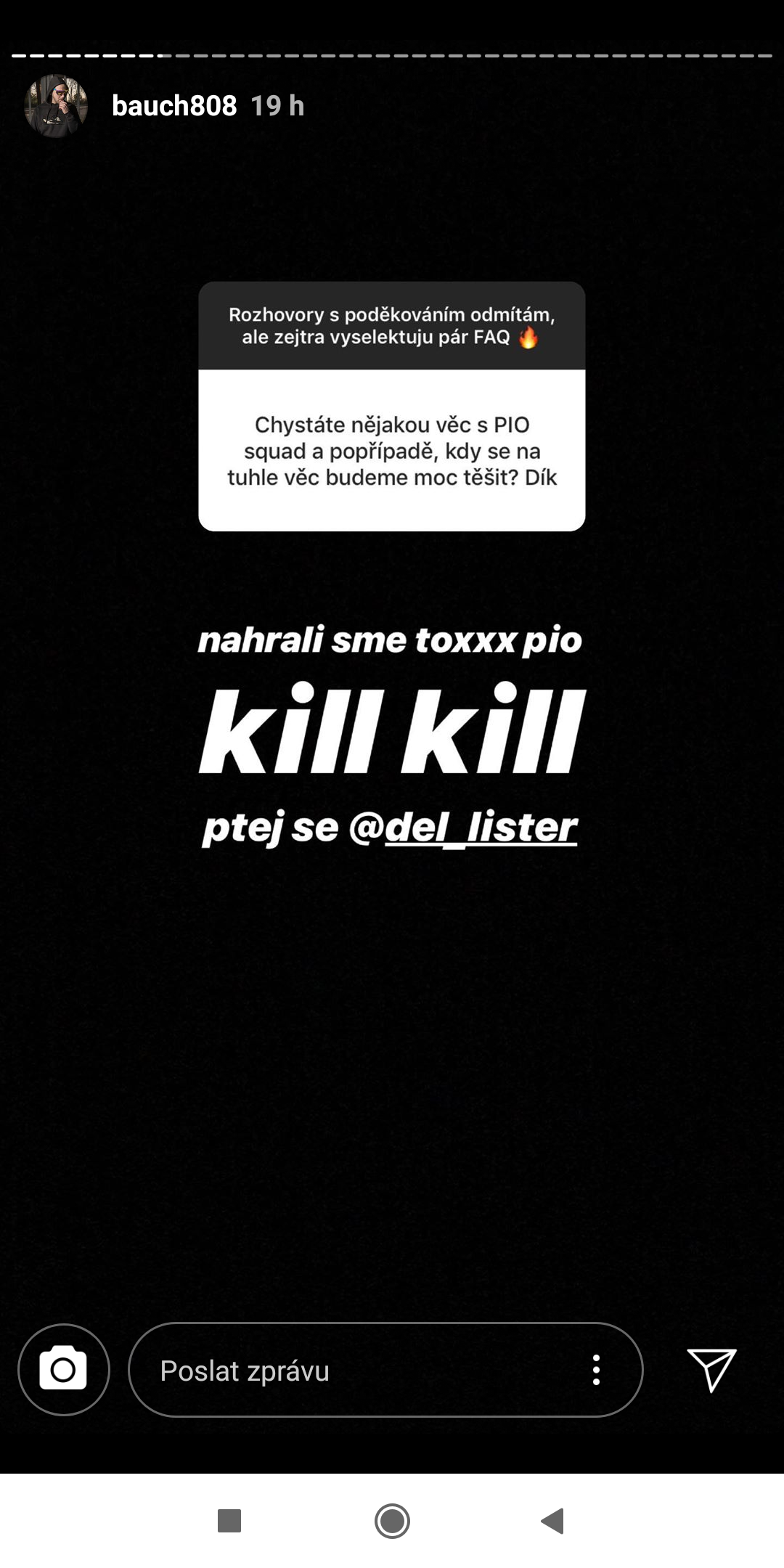Open bauch808 profile picture
This screenshot has height=1568, width=784.
click(56, 106)
